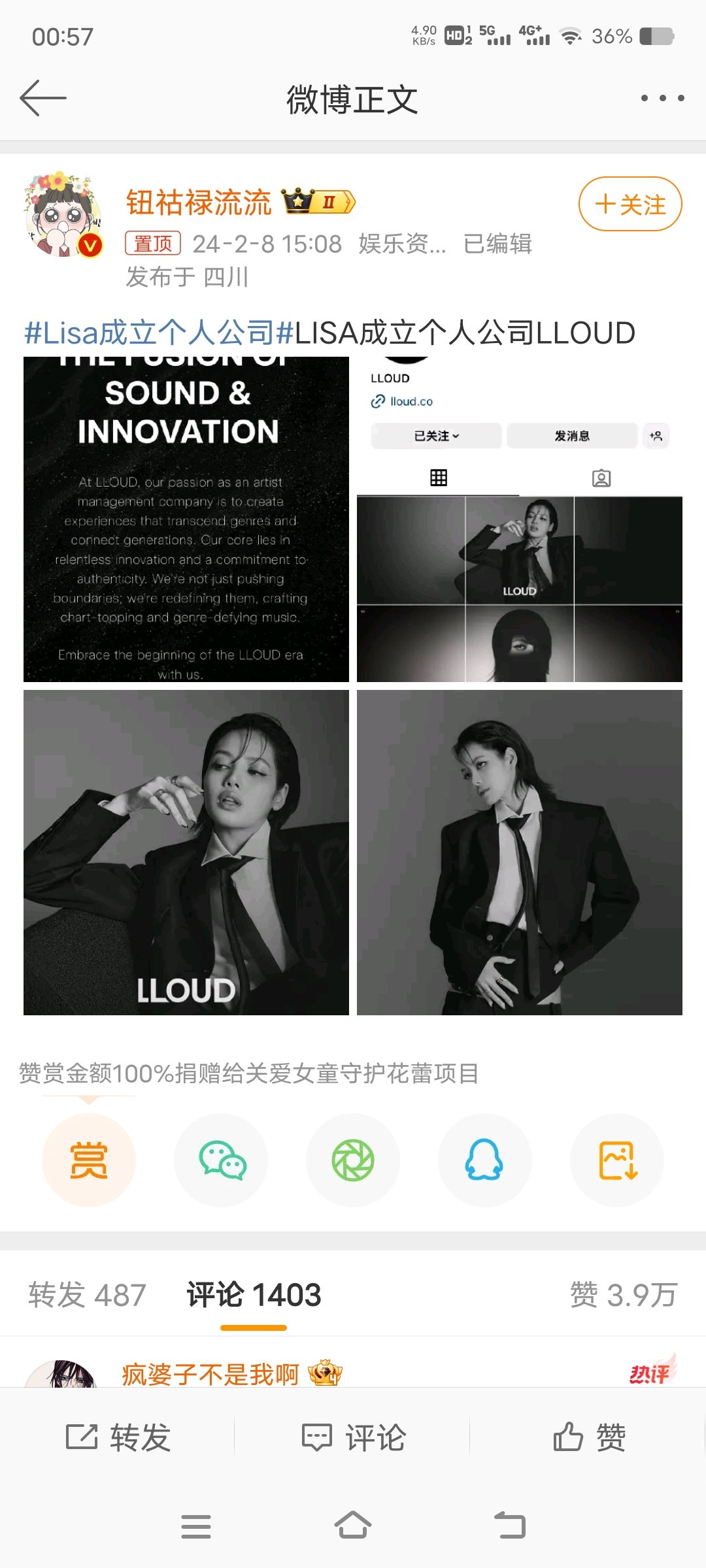Open the standing portrait photo in black suit
706x1568 pixels.
(x=520, y=853)
